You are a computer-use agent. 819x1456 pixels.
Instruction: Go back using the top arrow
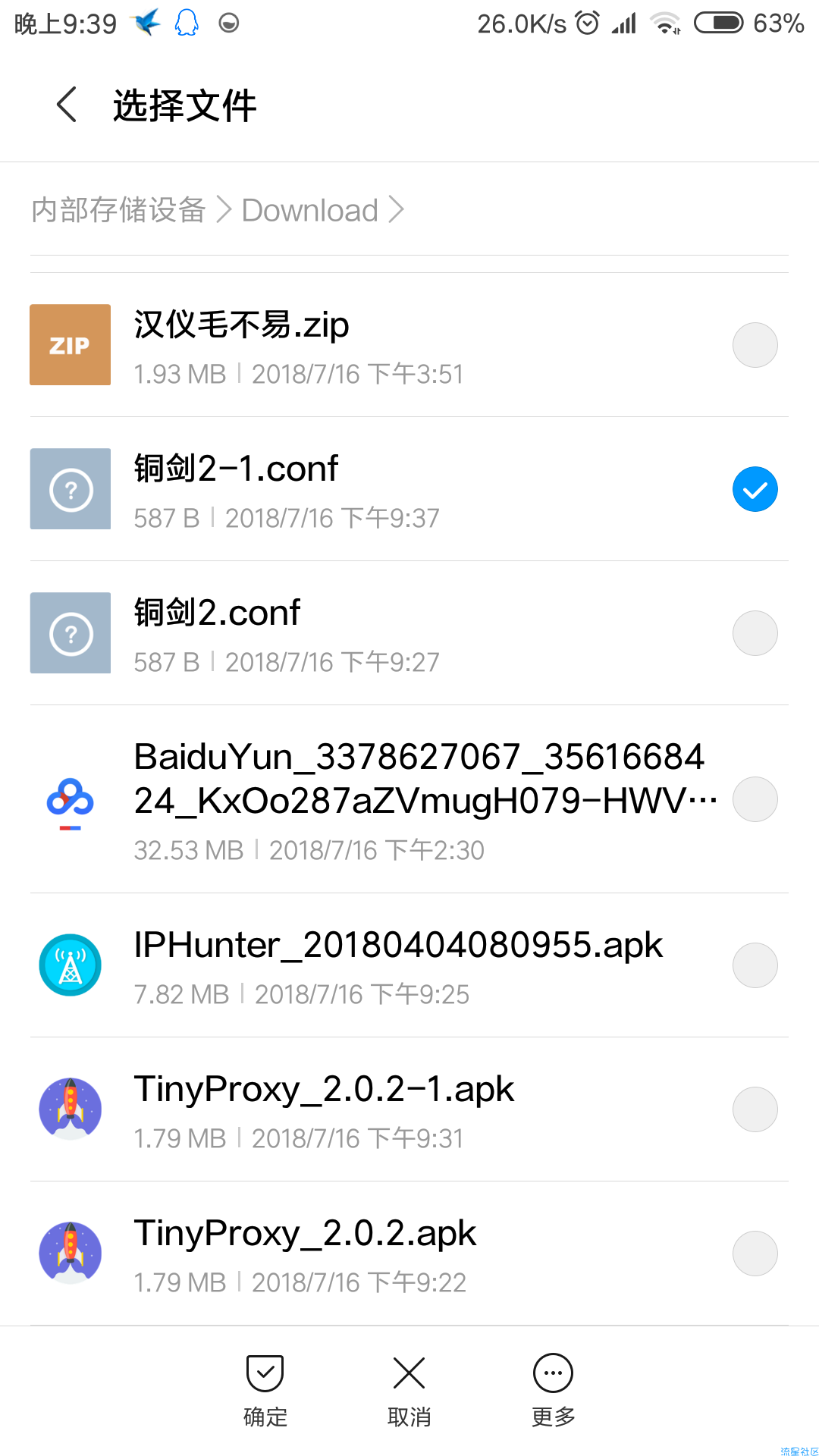(67, 105)
